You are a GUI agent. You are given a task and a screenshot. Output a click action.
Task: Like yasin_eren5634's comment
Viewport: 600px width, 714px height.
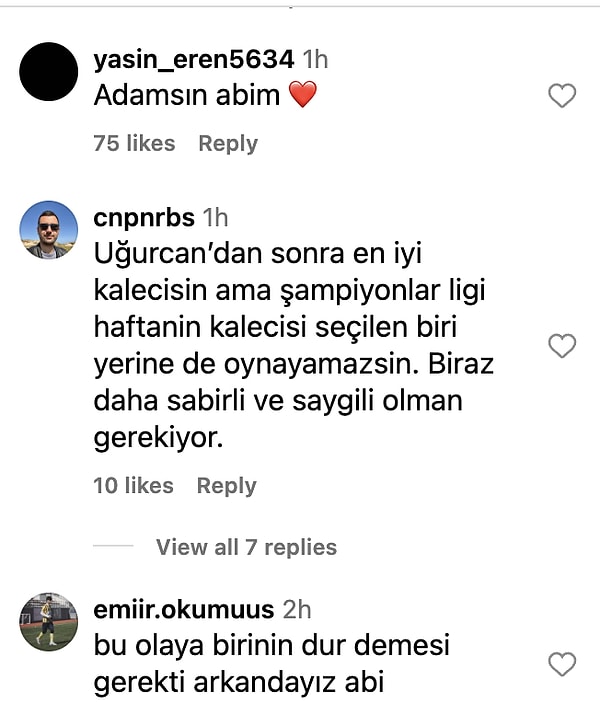click(x=563, y=96)
